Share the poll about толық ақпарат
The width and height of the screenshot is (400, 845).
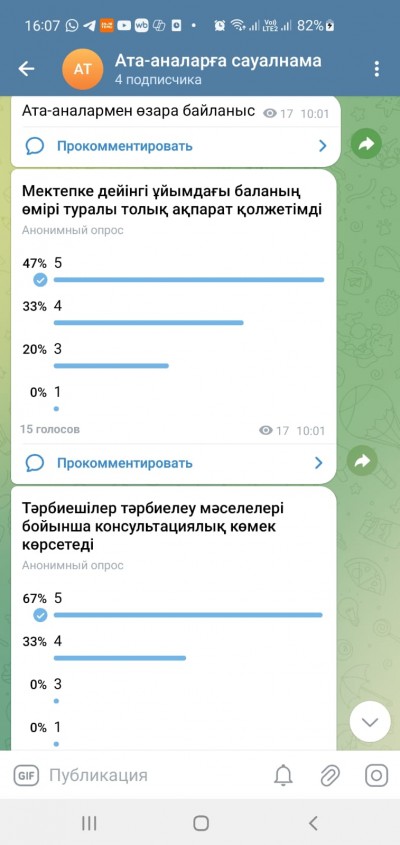363,460
